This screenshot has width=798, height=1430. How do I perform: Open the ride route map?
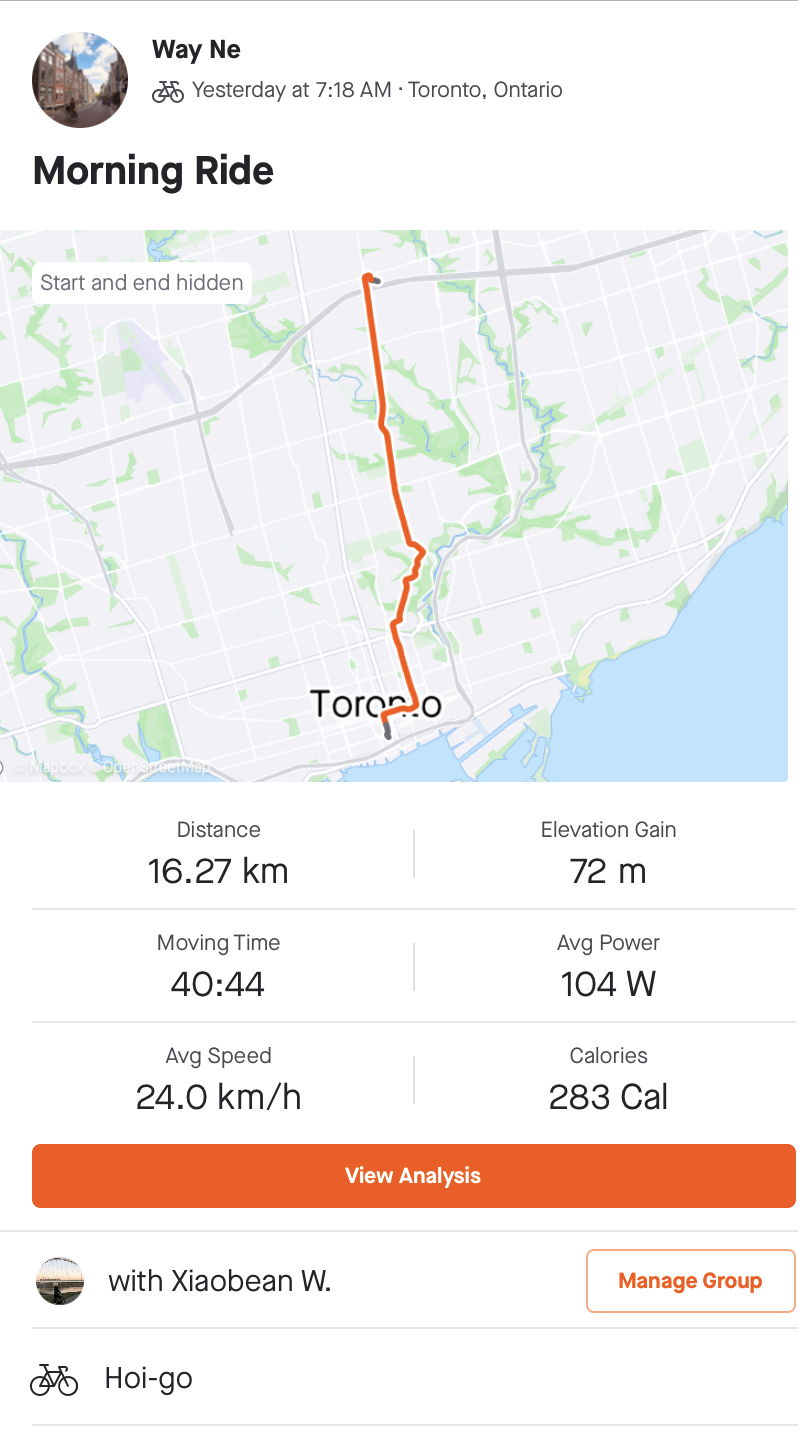(394, 506)
